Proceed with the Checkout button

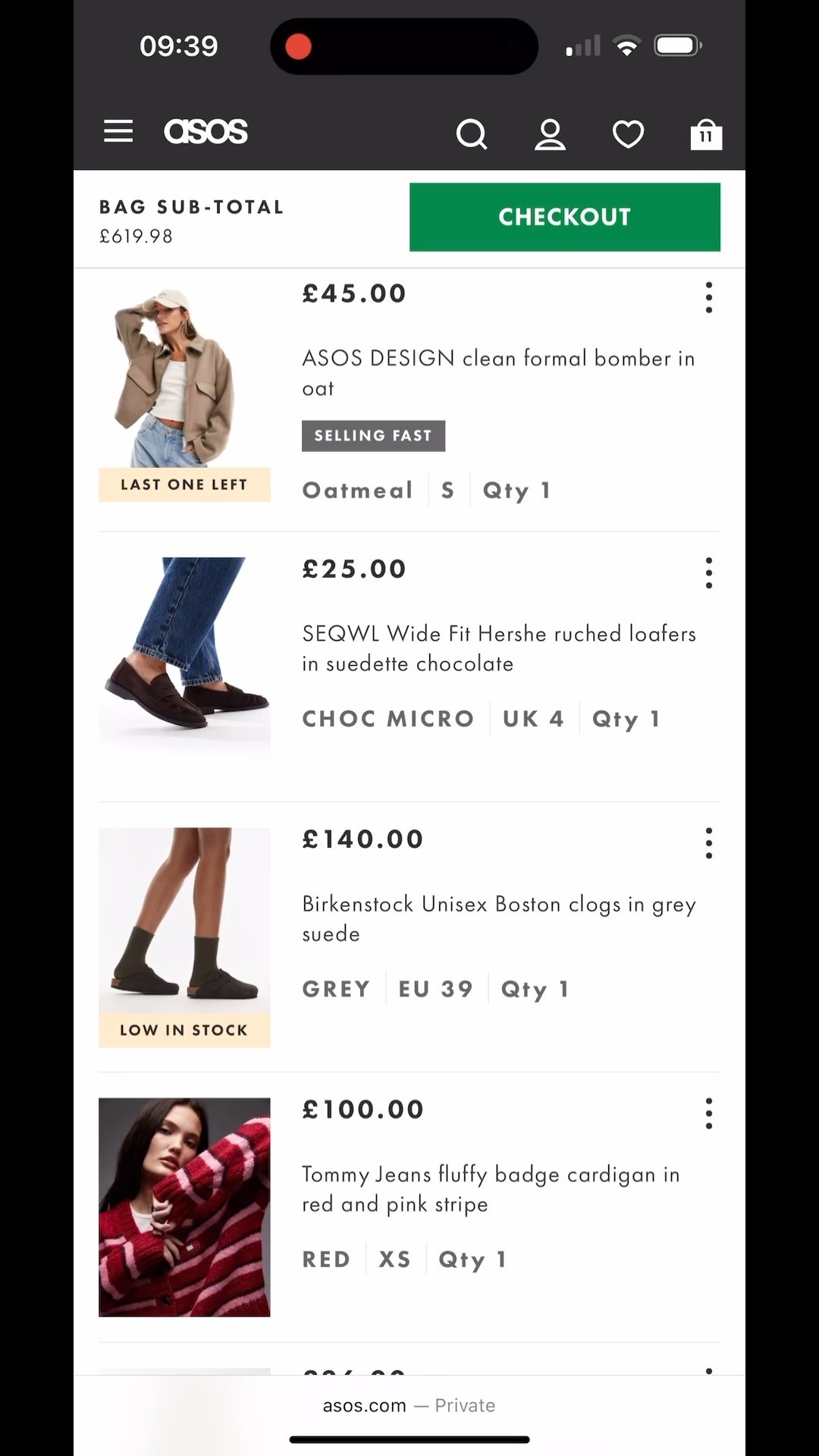click(x=564, y=217)
